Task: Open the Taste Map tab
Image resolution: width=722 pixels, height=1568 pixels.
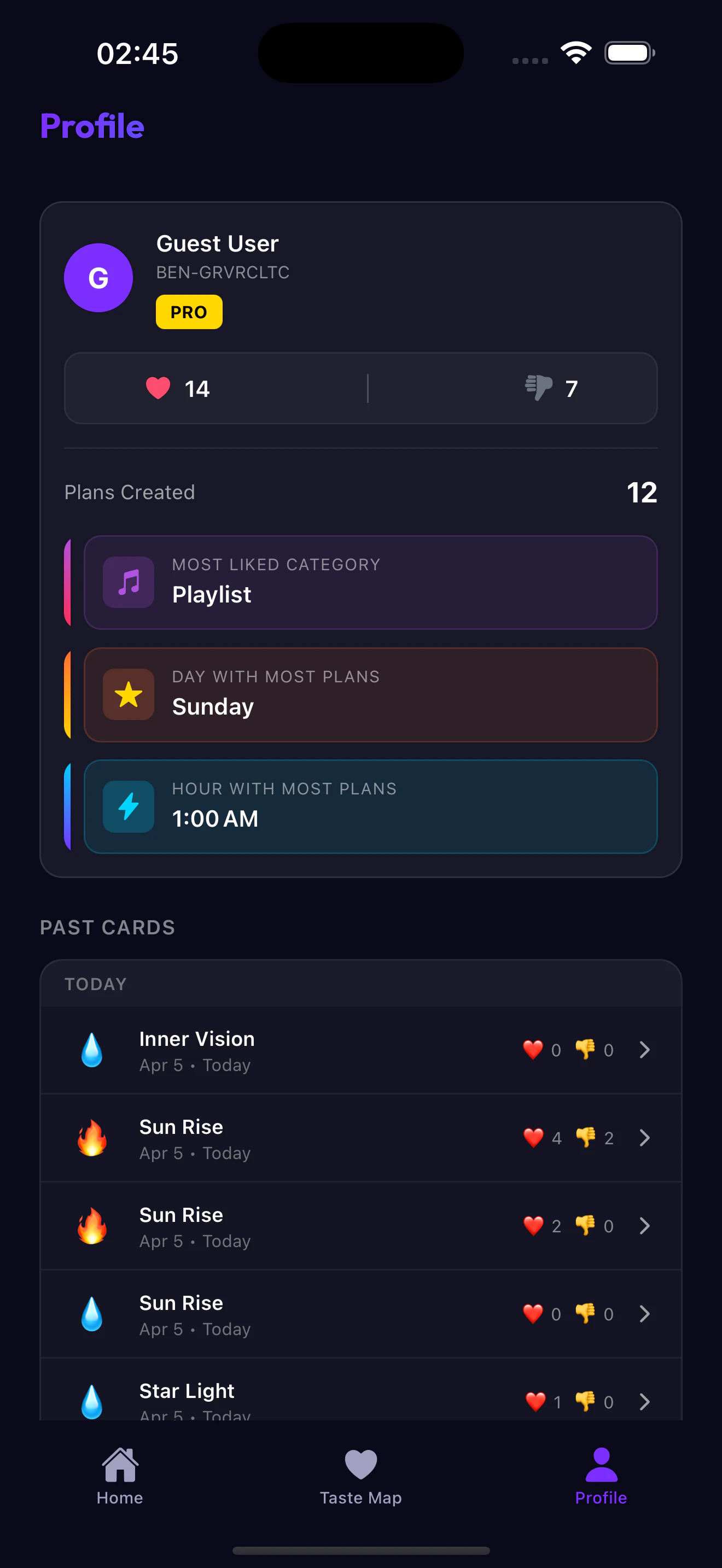Action: pyautogui.click(x=360, y=1476)
